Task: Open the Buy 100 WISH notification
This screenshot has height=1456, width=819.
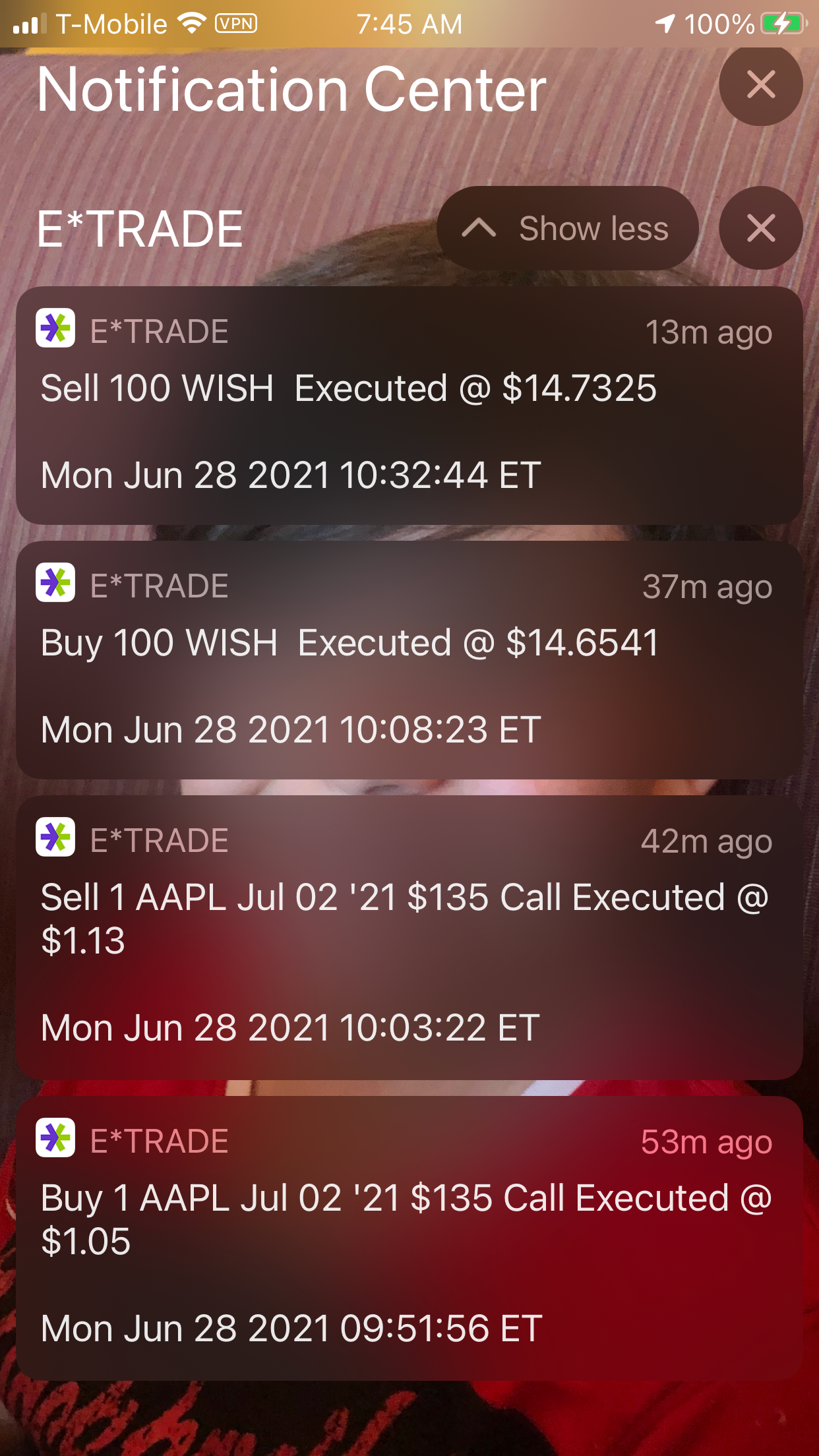Action: (409, 659)
